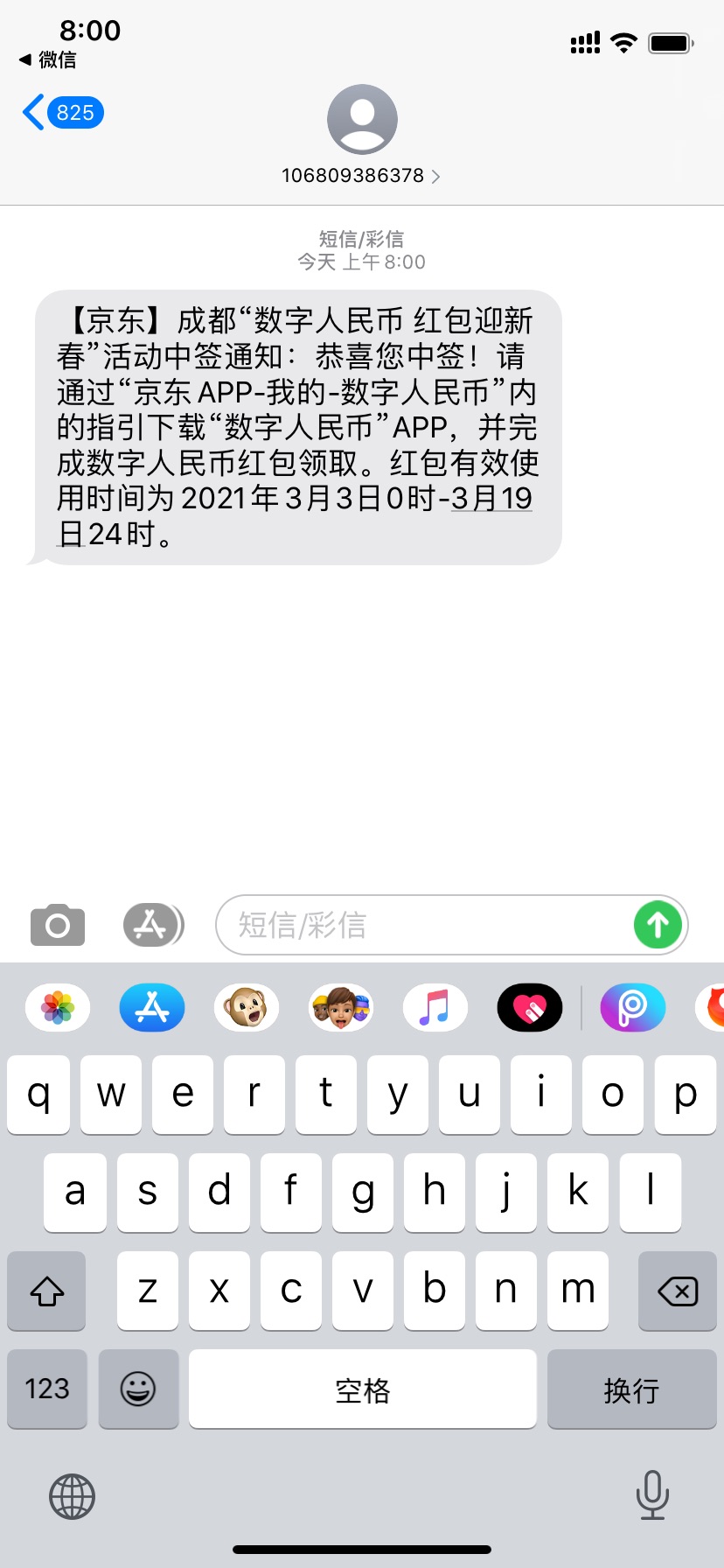Open the camera to attach a photo
724x1568 pixels.
point(58,925)
